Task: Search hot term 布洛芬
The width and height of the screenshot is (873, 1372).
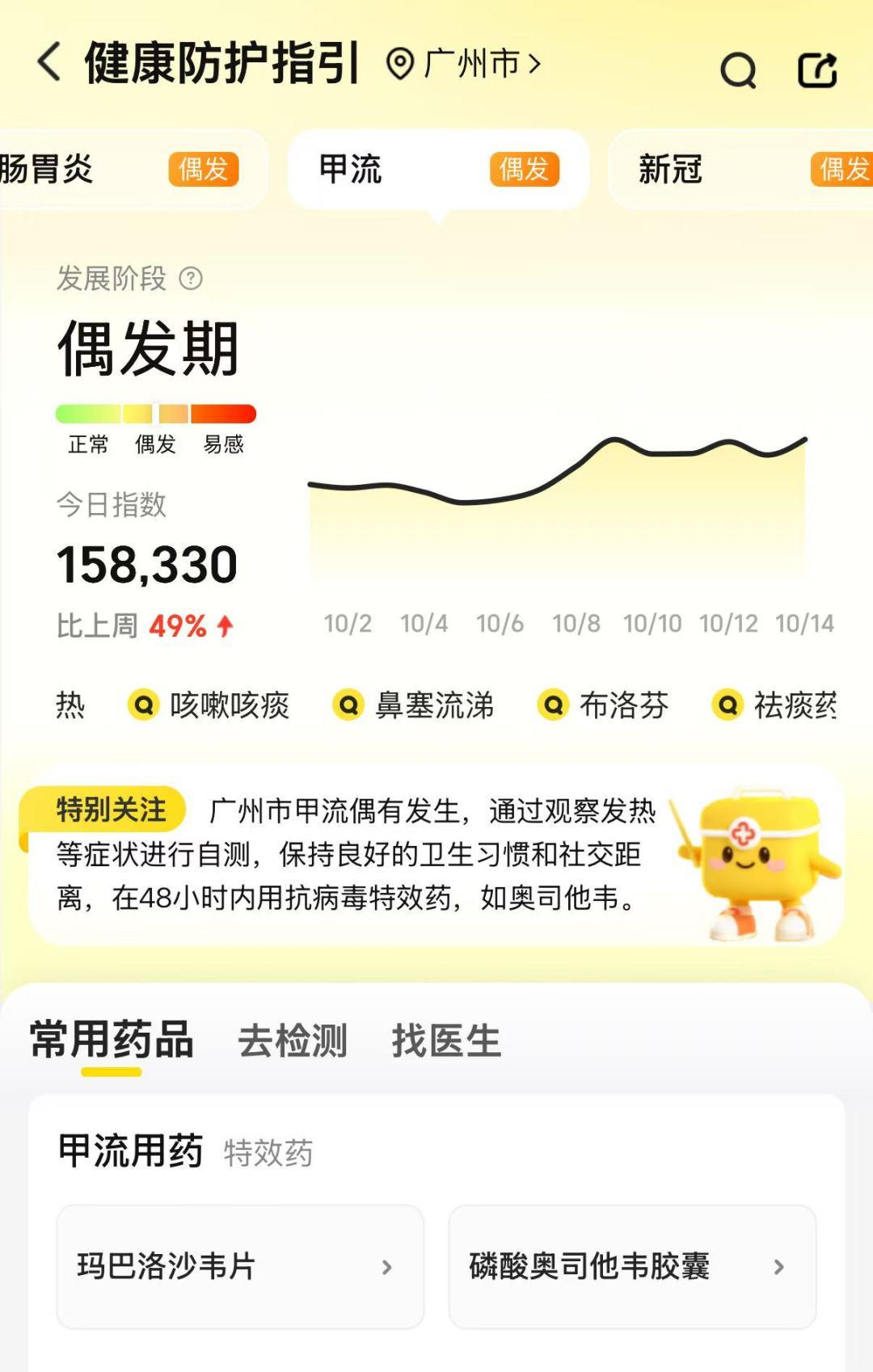Action: 605,705
